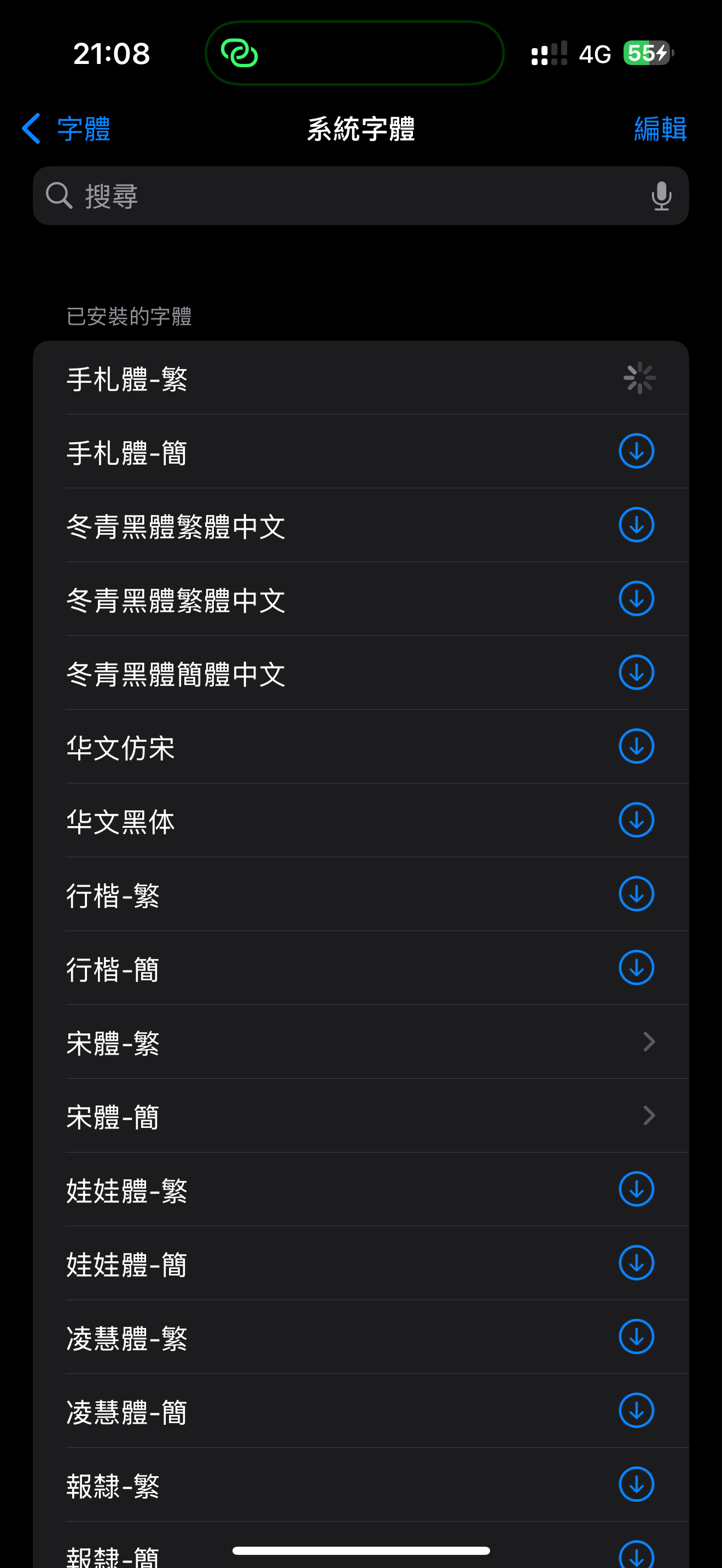722x1568 pixels.
Task: Download the 华文黑体 font
Action: tap(636, 820)
